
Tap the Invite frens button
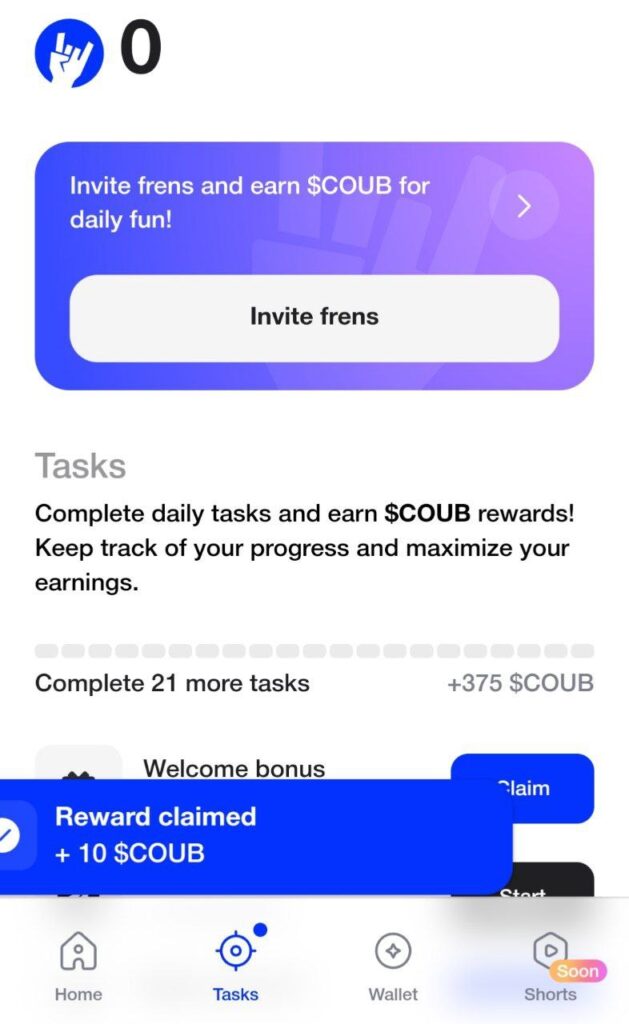[x=314, y=317]
